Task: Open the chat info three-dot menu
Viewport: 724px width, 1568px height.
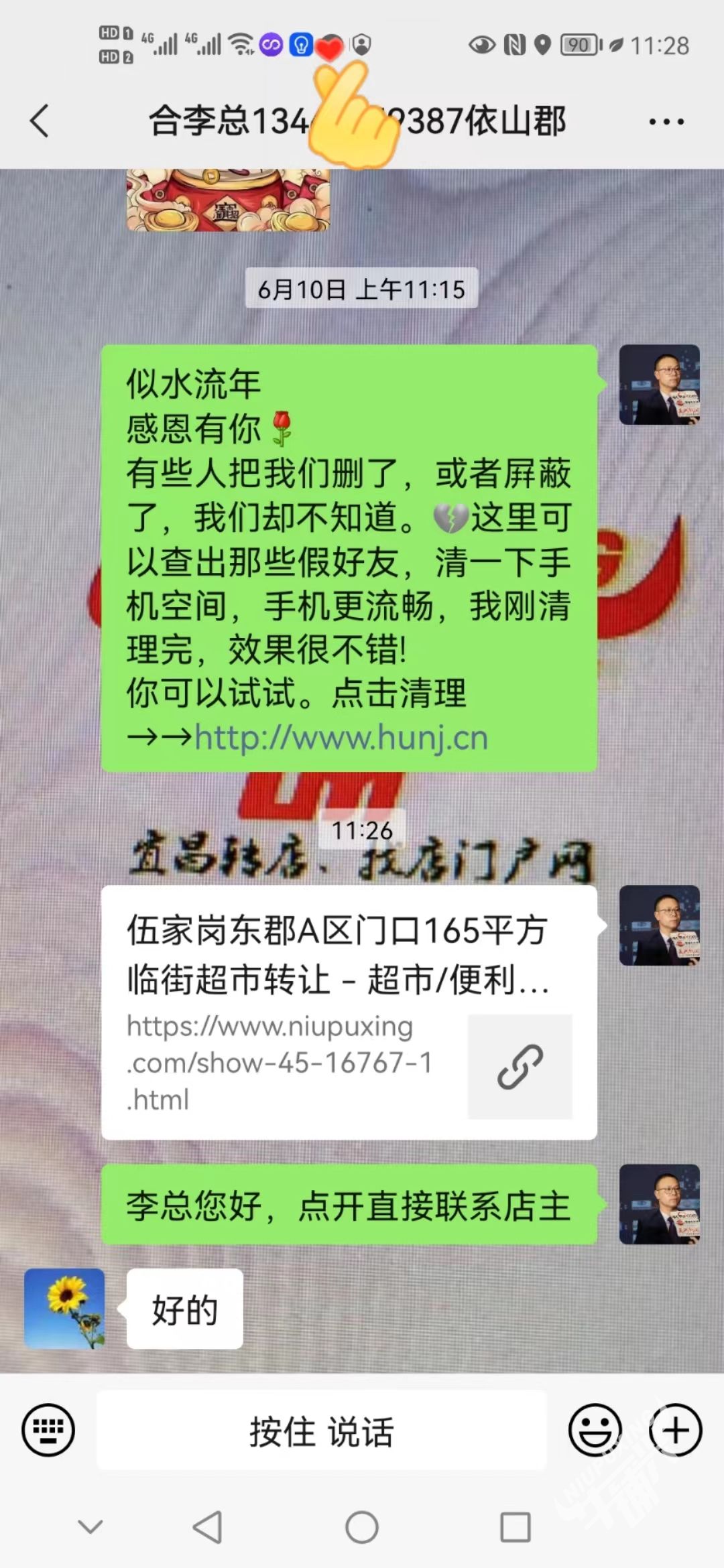Action: tap(666, 121)
